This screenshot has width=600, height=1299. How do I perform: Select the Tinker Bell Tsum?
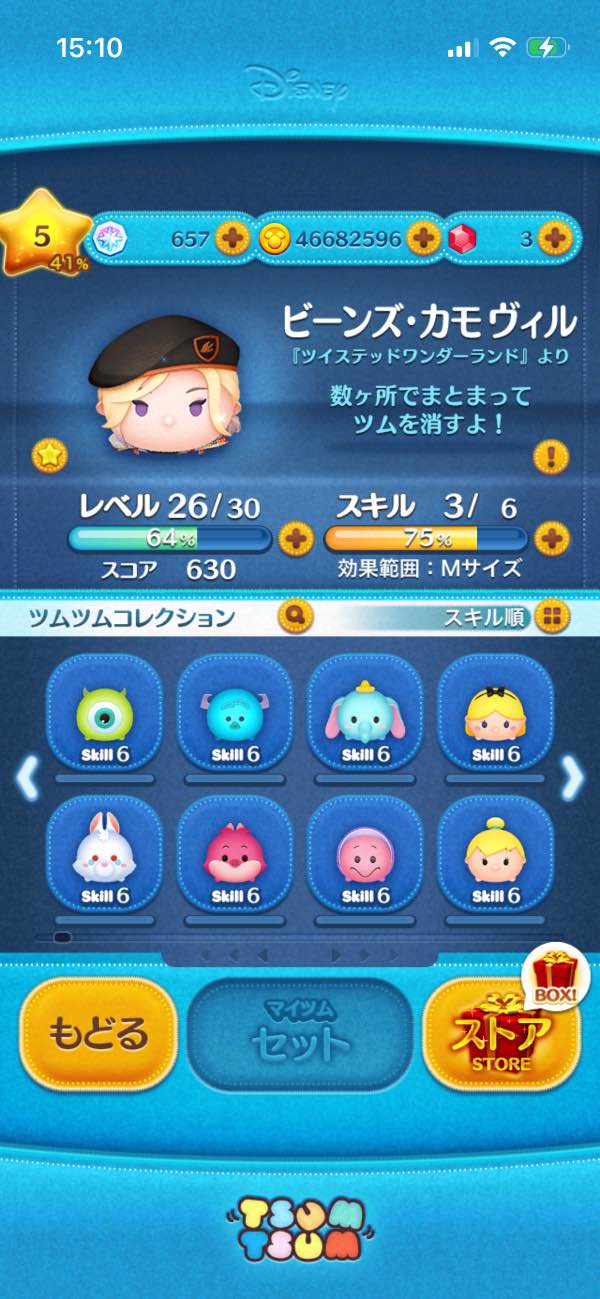(x=494, y=856)
